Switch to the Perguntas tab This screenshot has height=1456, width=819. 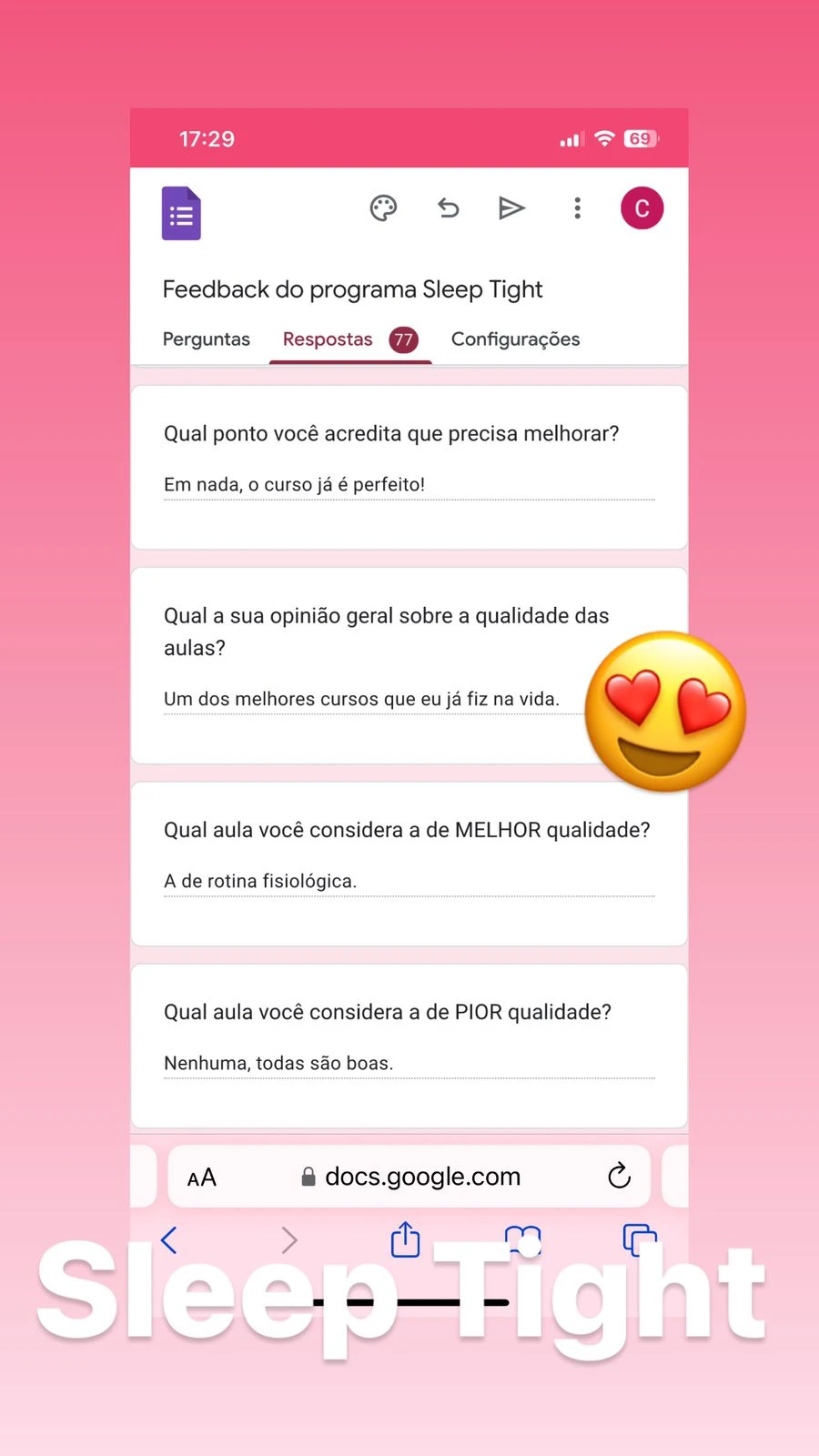tap(207, 339)
